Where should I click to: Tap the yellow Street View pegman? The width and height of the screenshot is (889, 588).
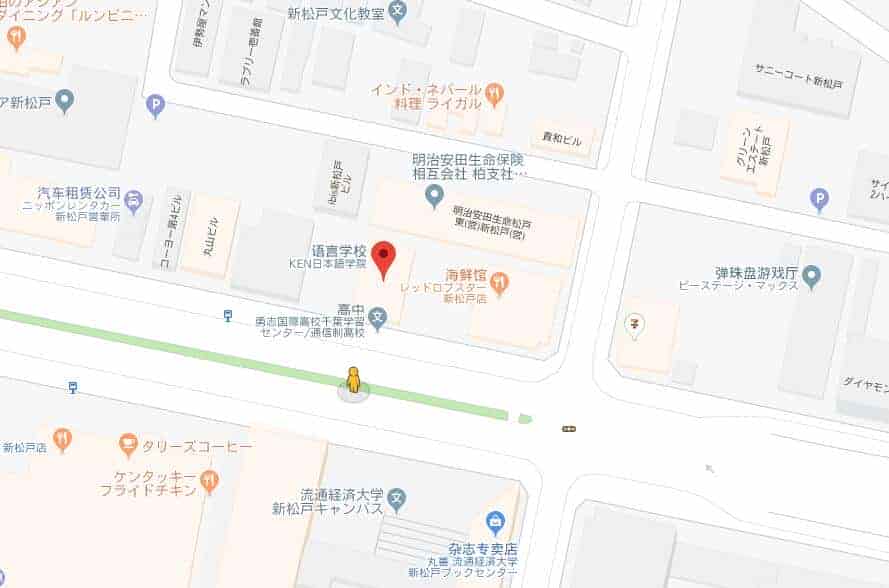coord(353,381)
